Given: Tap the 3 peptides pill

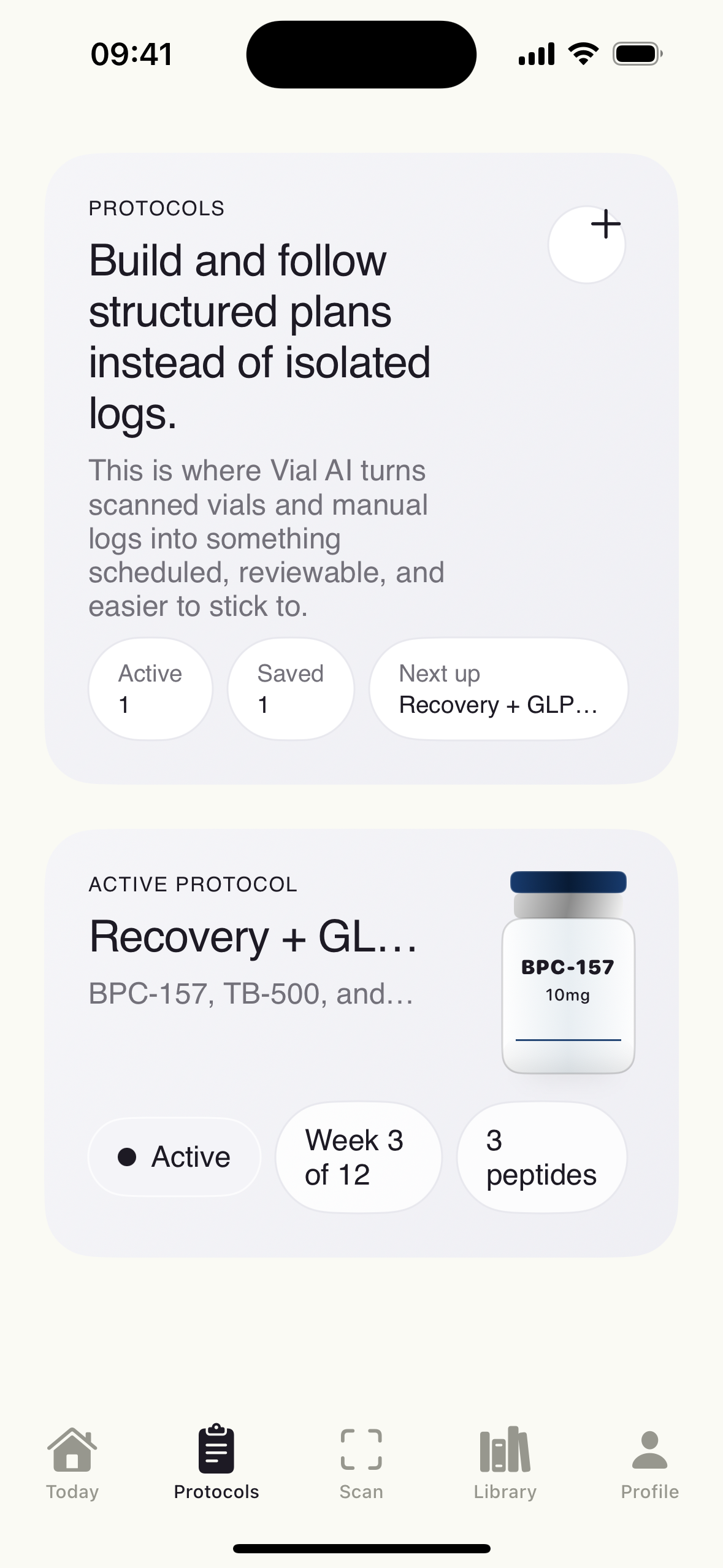Looking at the screenshot, I should [541, 1156].
